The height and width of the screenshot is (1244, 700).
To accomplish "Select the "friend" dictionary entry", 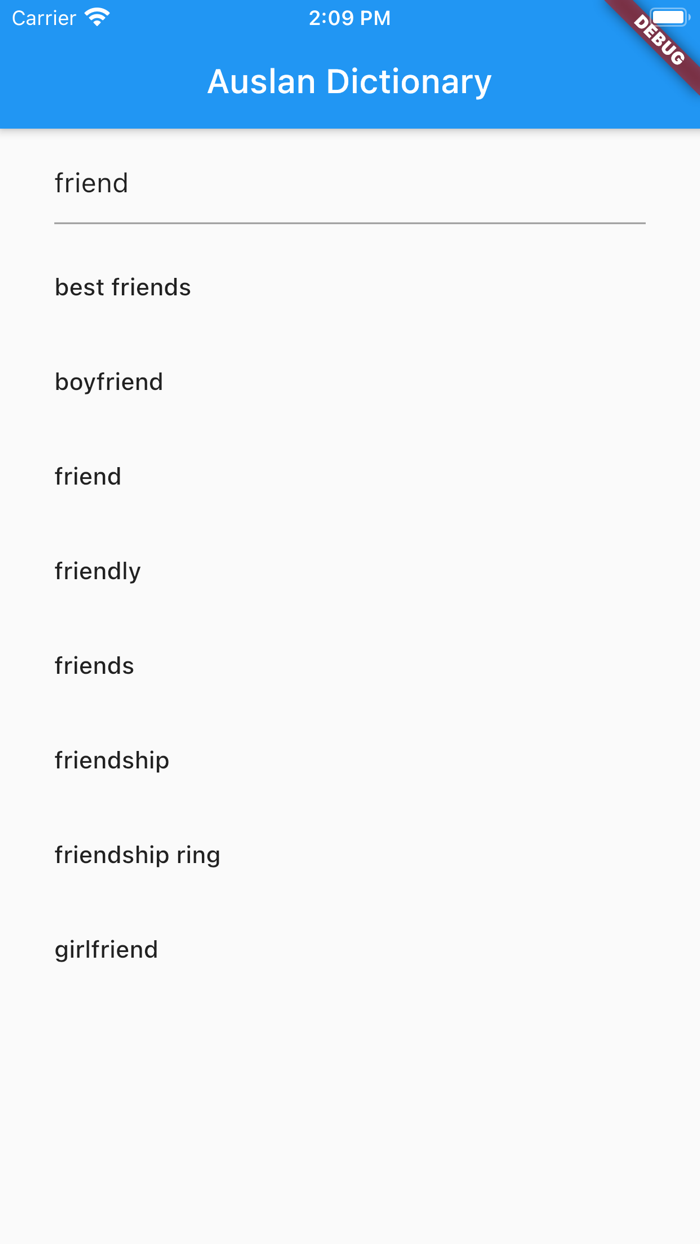I will click(x=350, y=477).
